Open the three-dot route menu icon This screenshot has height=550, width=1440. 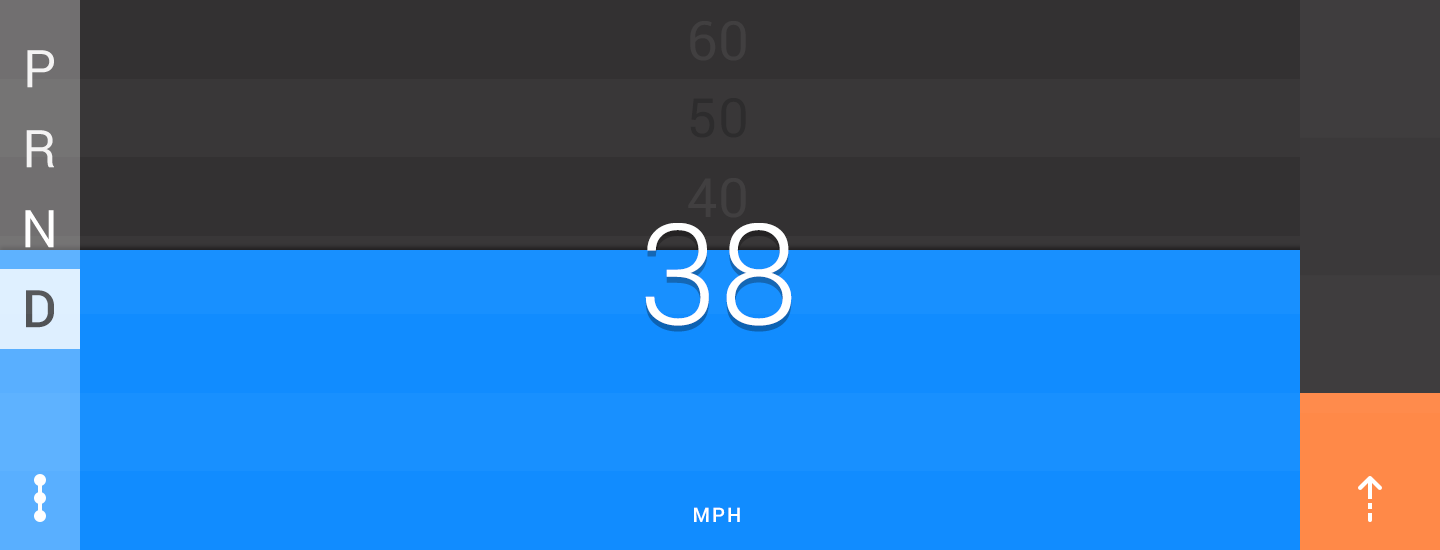point(40,498)
